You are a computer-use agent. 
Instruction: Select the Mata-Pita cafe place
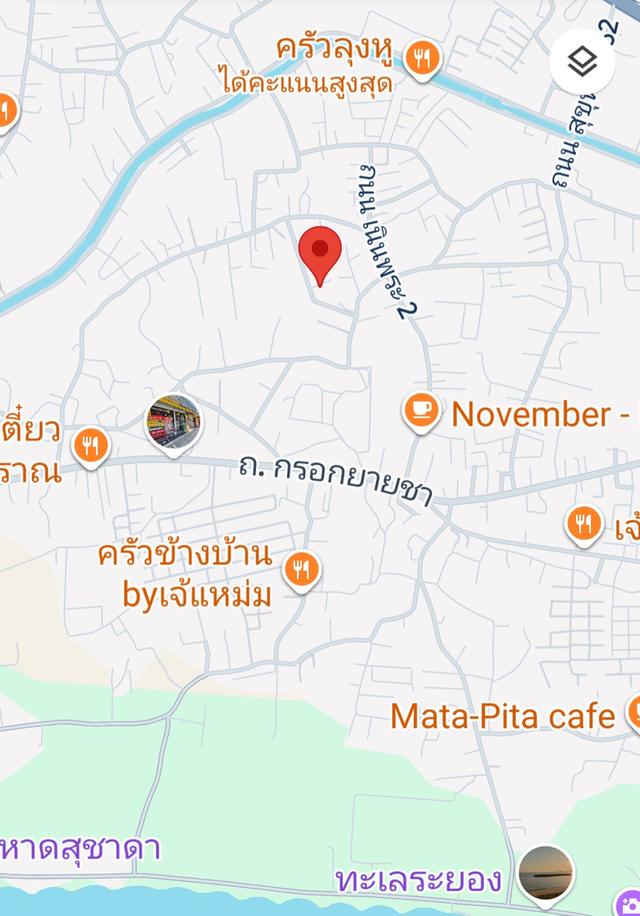(x=502, y=716)
